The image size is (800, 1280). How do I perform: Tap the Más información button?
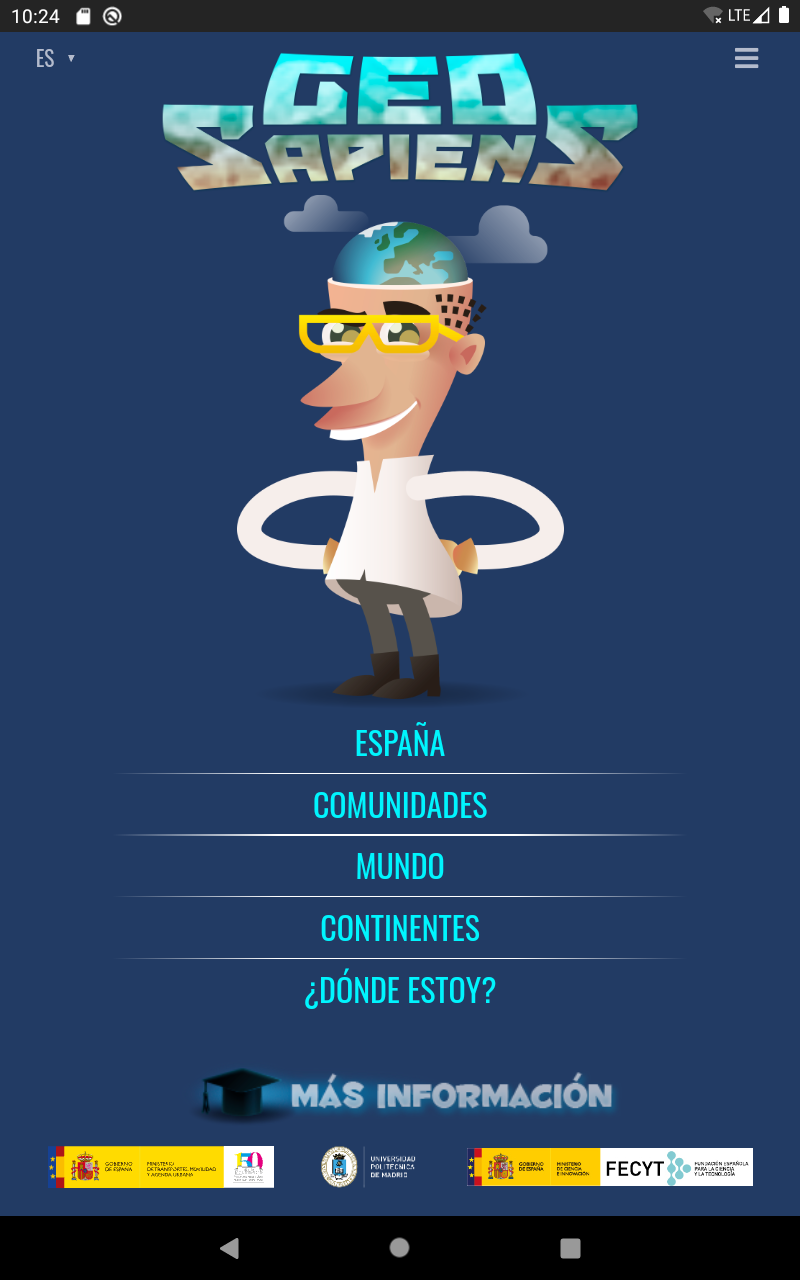click(x=406, y=1093)
